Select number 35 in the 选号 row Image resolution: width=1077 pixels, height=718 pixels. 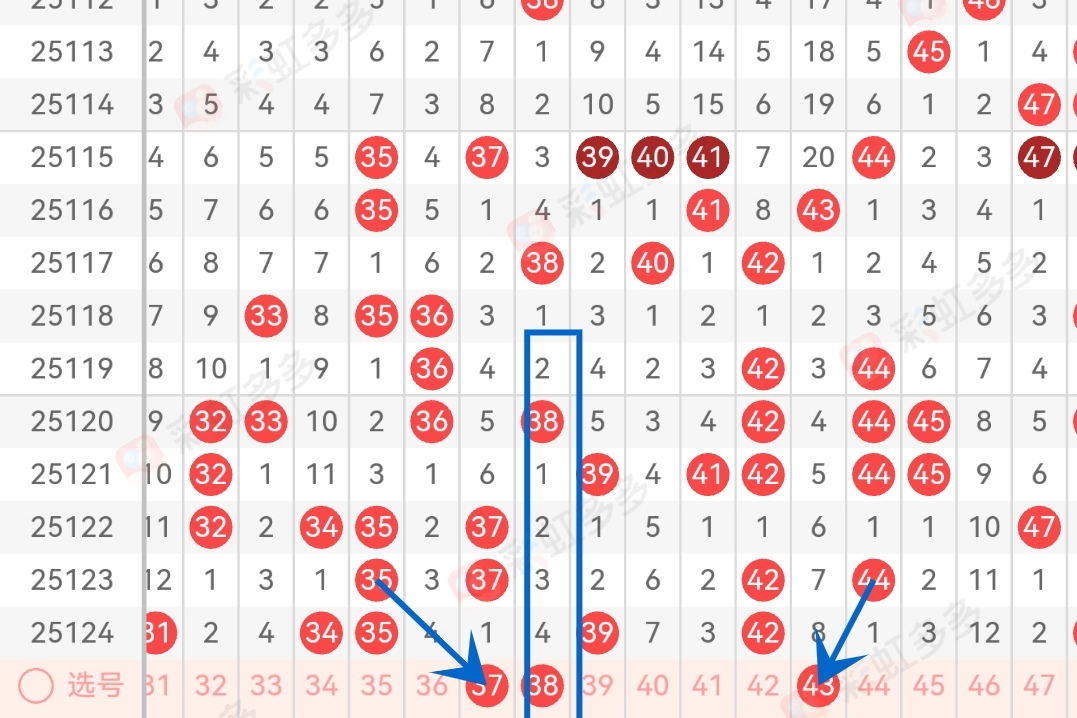click(376, 686)
